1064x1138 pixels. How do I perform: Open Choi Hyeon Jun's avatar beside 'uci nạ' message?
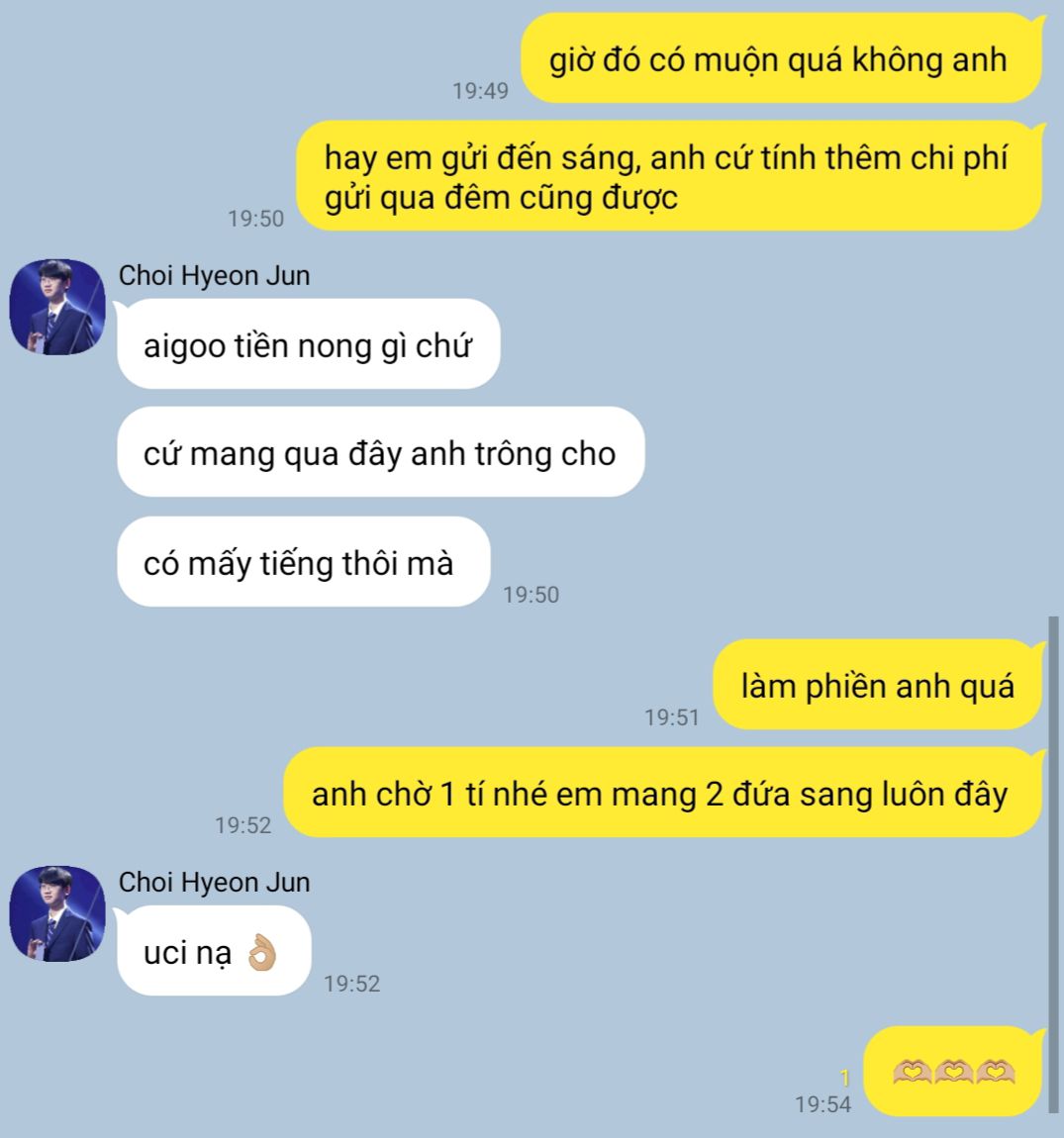tap(57, 913)
